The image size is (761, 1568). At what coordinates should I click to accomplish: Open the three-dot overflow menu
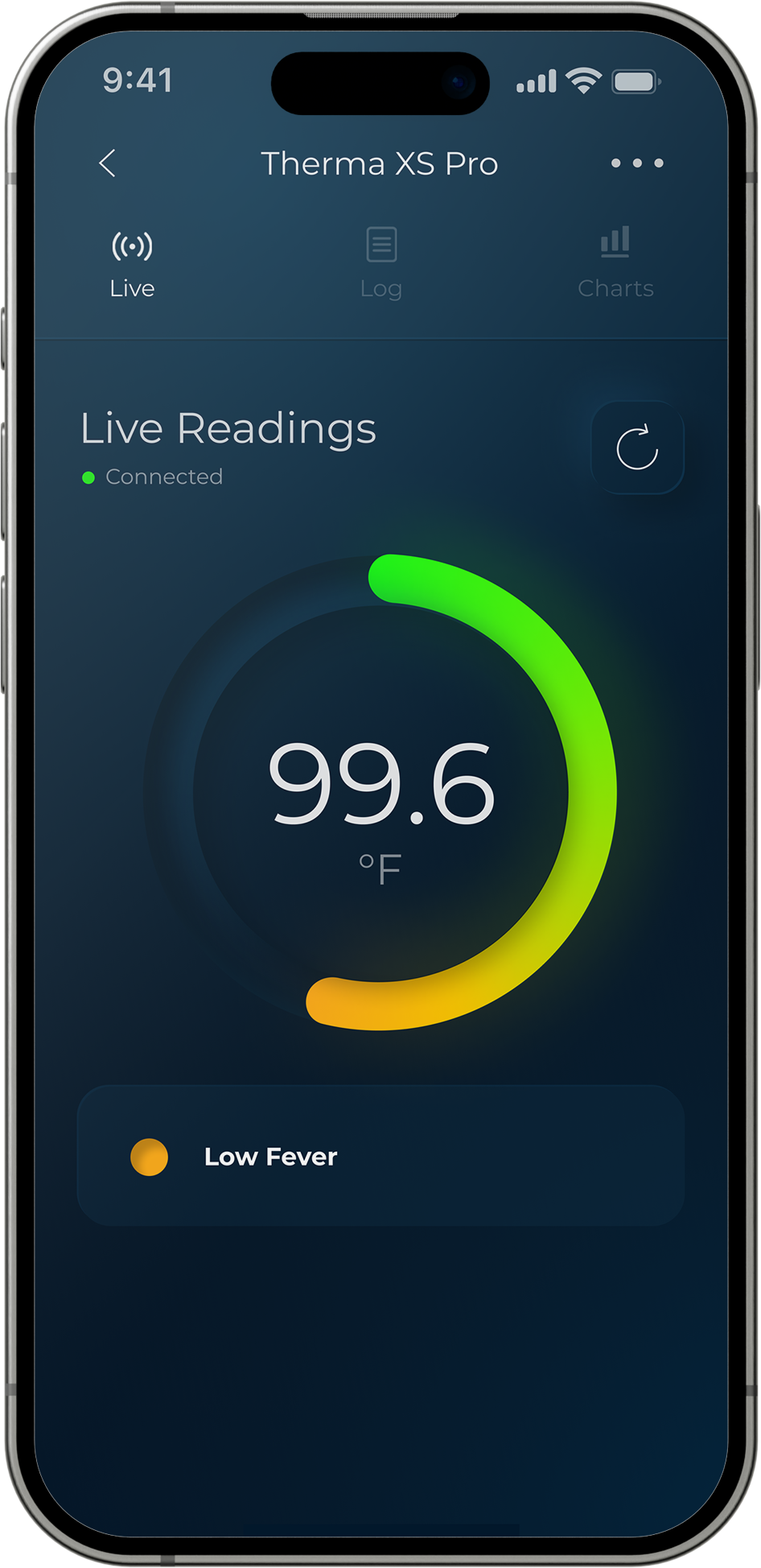(x=636, y=163)
